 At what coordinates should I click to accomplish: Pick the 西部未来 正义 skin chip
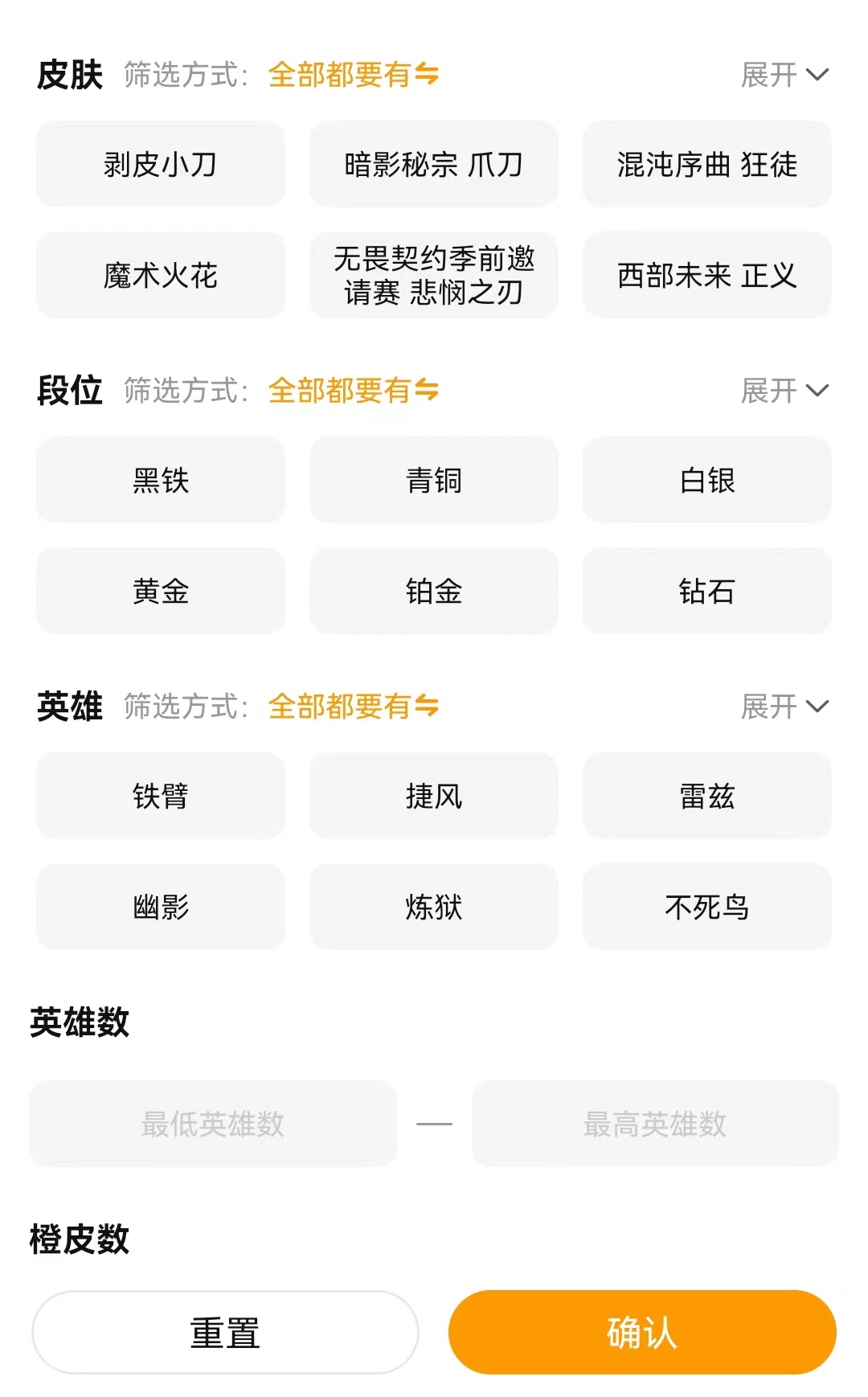(707, 276)
